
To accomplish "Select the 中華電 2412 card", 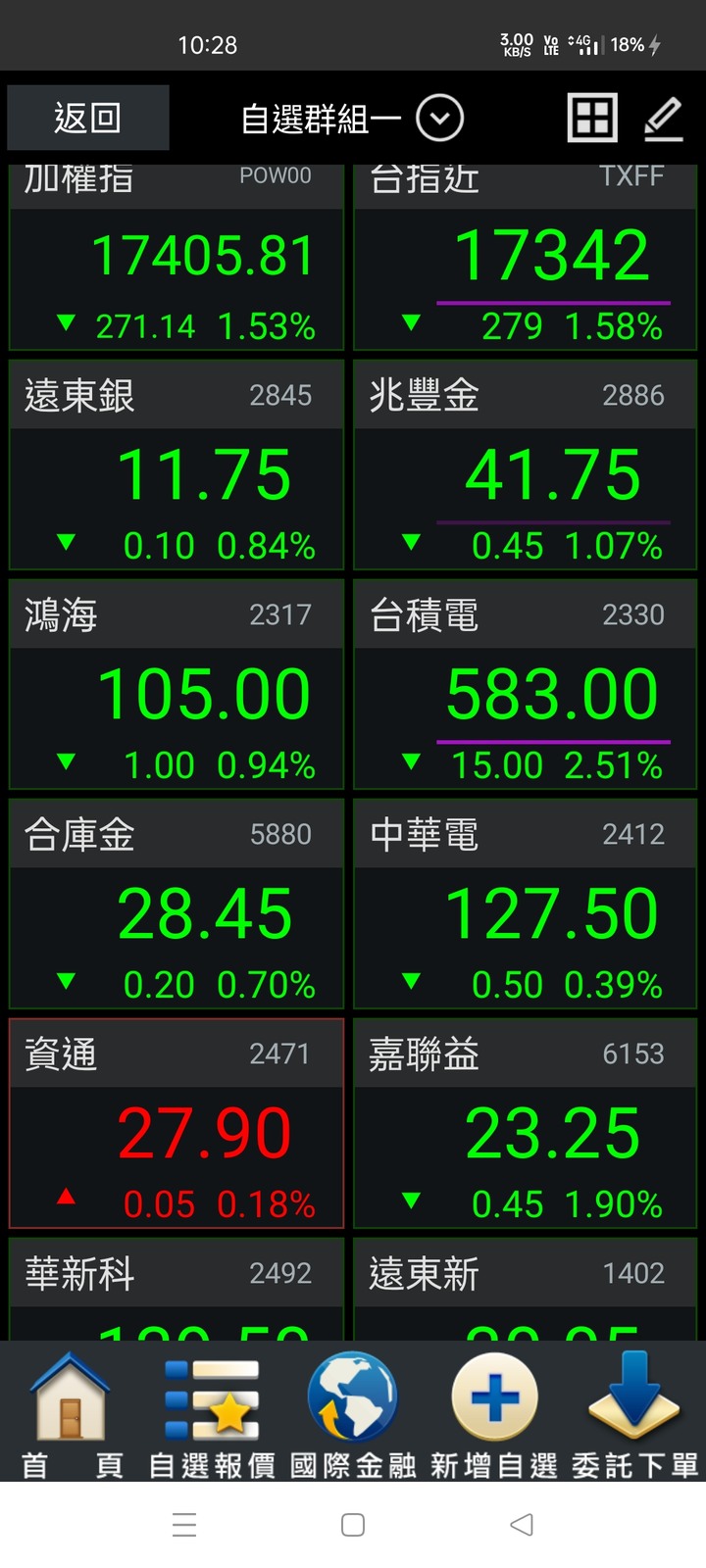I will 525,905.
